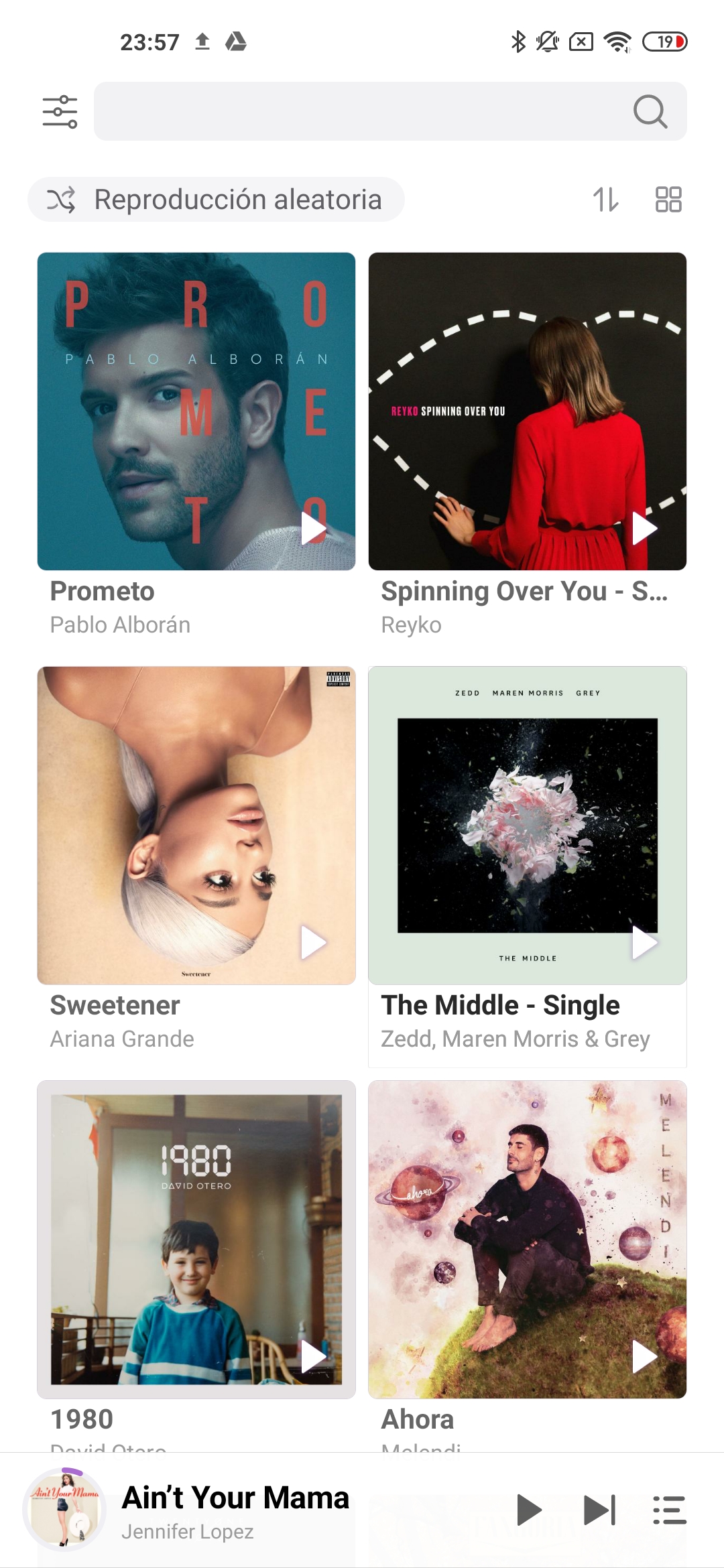This screenshot has height=1568, width=724.
Task: Play The Middle - Single
Action: tap(644, 943)
